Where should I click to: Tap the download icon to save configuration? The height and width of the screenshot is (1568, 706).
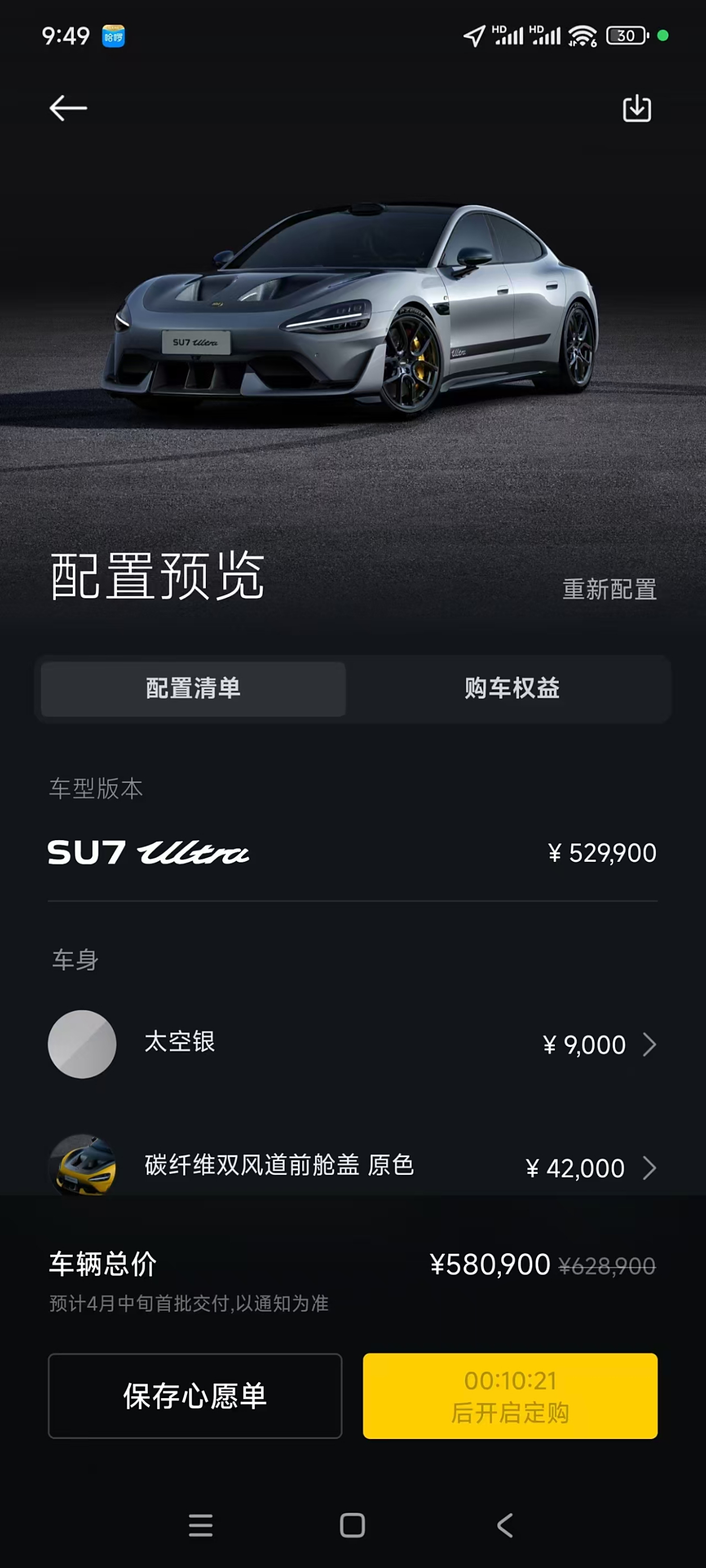636,108
